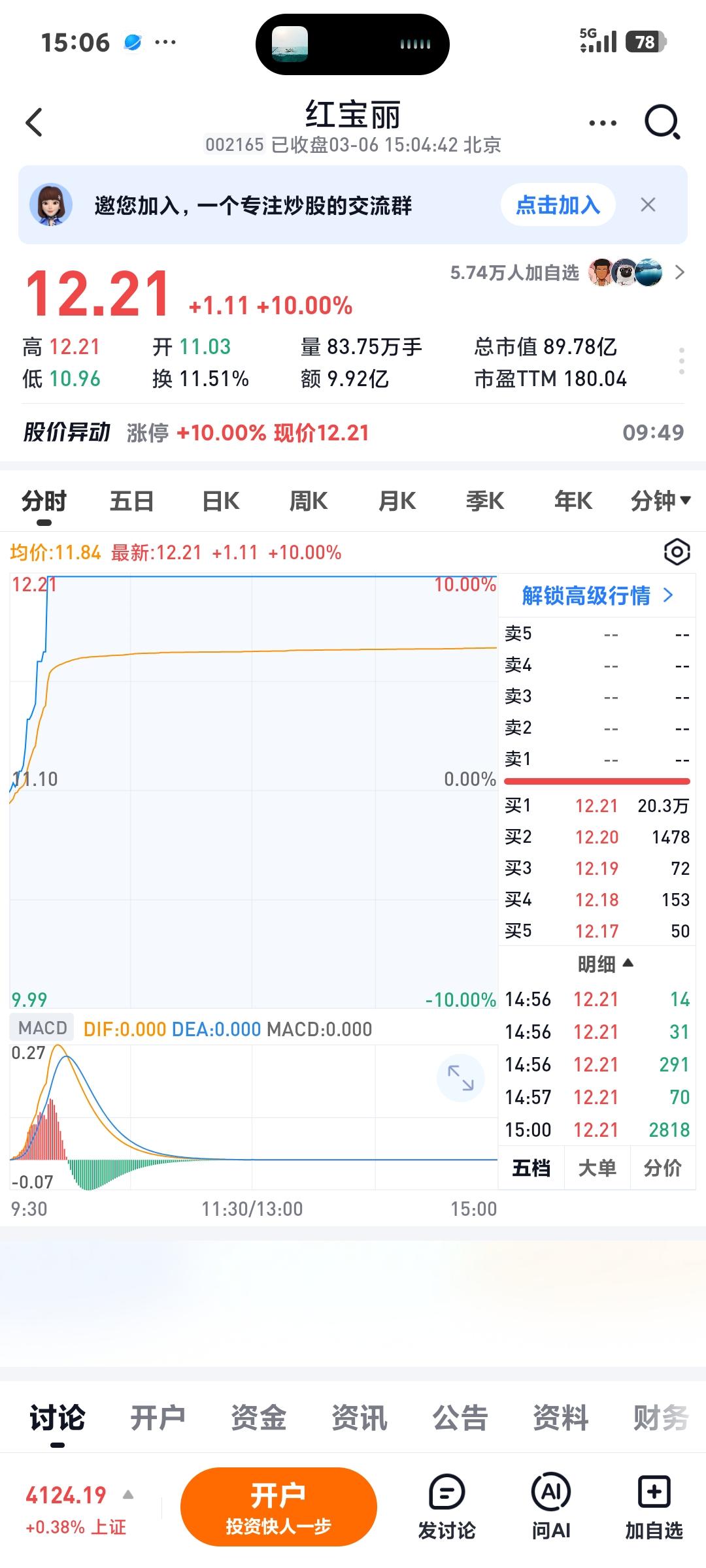
Task: Open search from the top bar
Action: click(x=662, y=122)
